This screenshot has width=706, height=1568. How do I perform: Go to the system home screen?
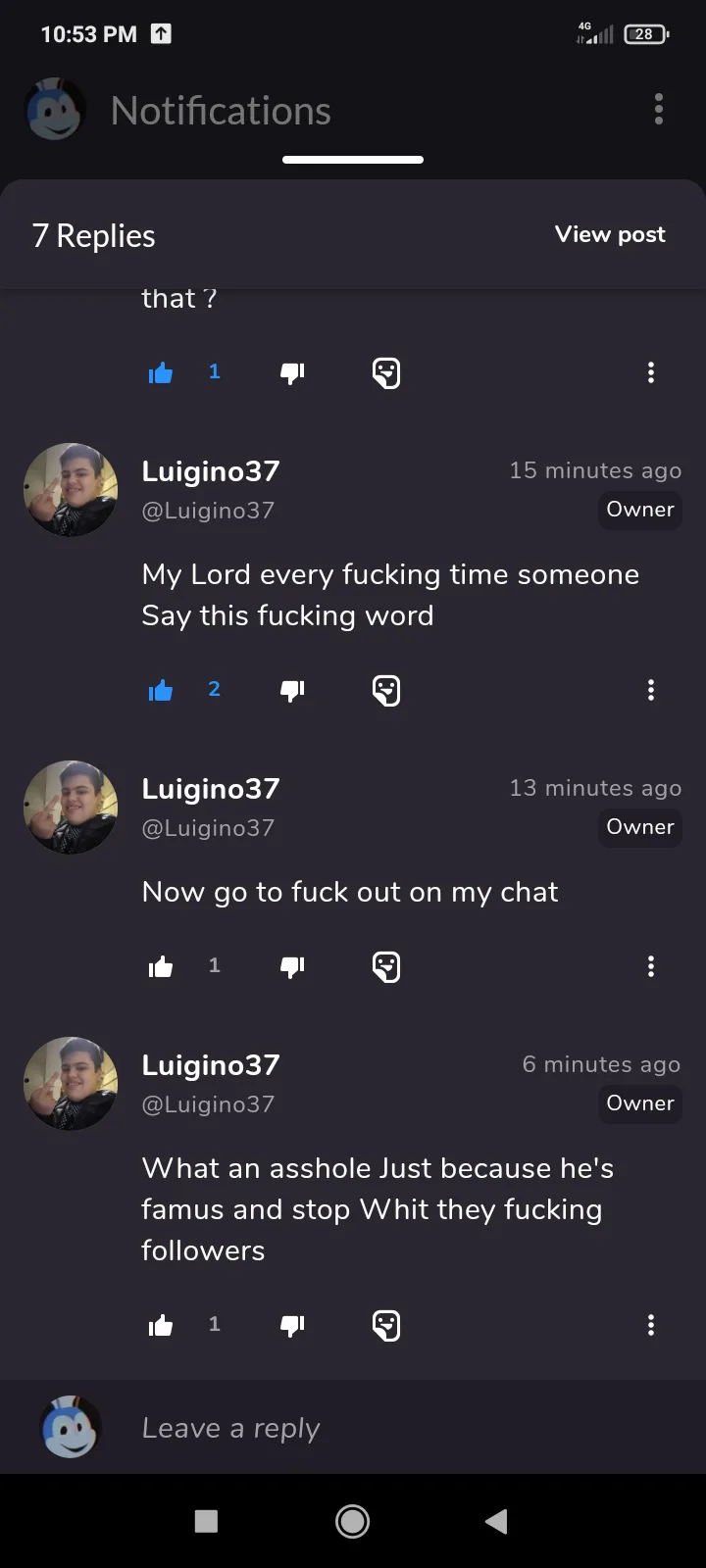click(353, 1521)
